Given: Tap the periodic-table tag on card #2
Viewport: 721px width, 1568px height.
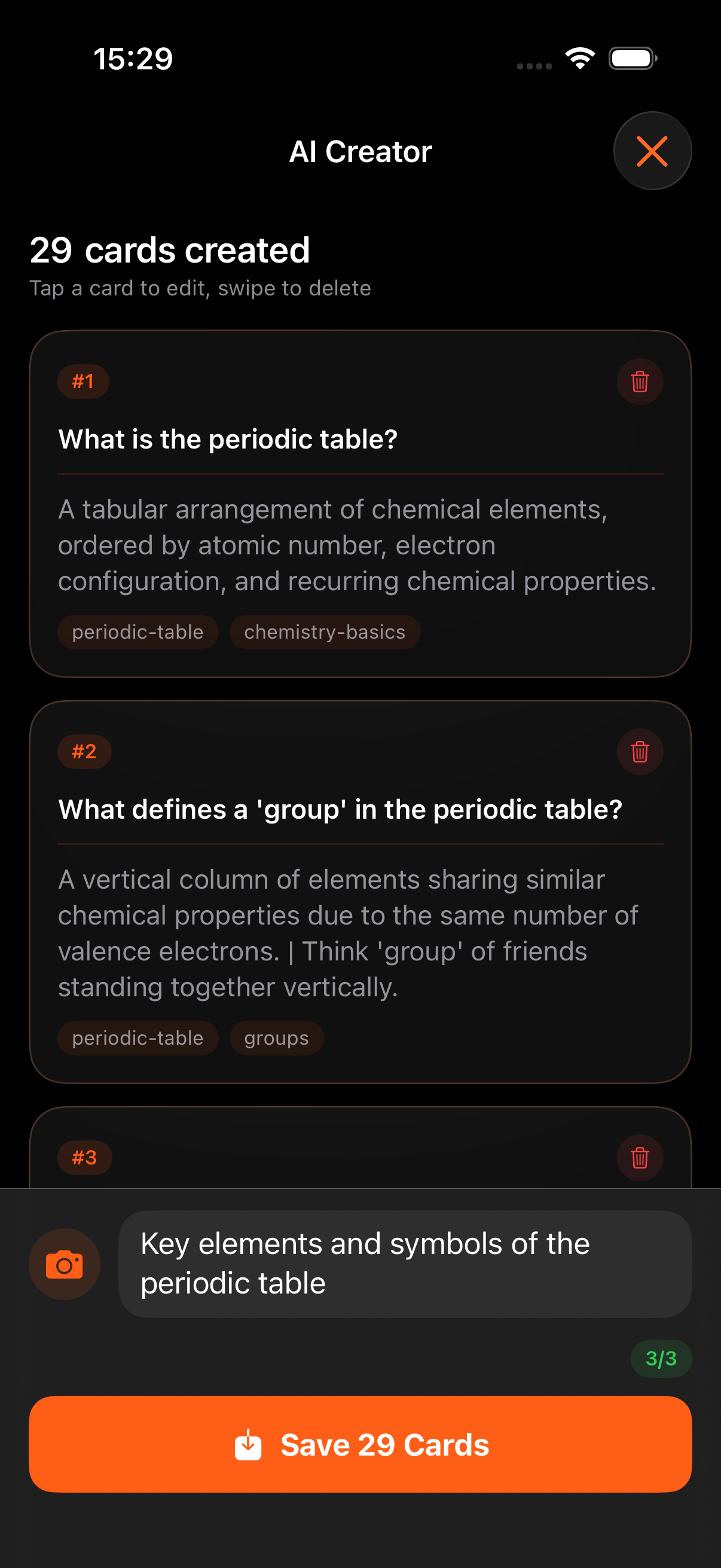Looking at the screenshot, I should [138, 1038].
